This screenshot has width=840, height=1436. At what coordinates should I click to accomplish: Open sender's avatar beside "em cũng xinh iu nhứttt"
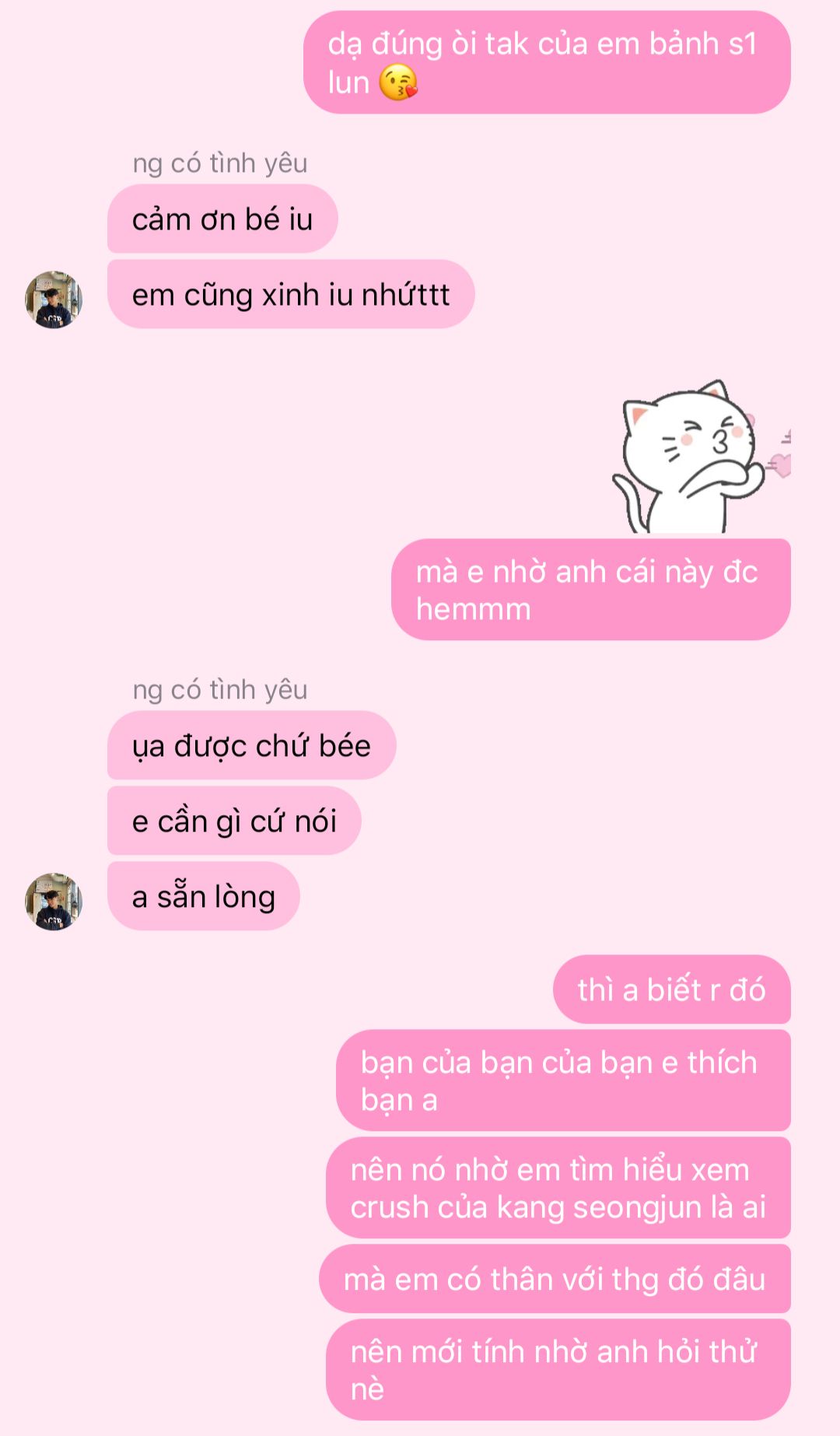point(54,299)
